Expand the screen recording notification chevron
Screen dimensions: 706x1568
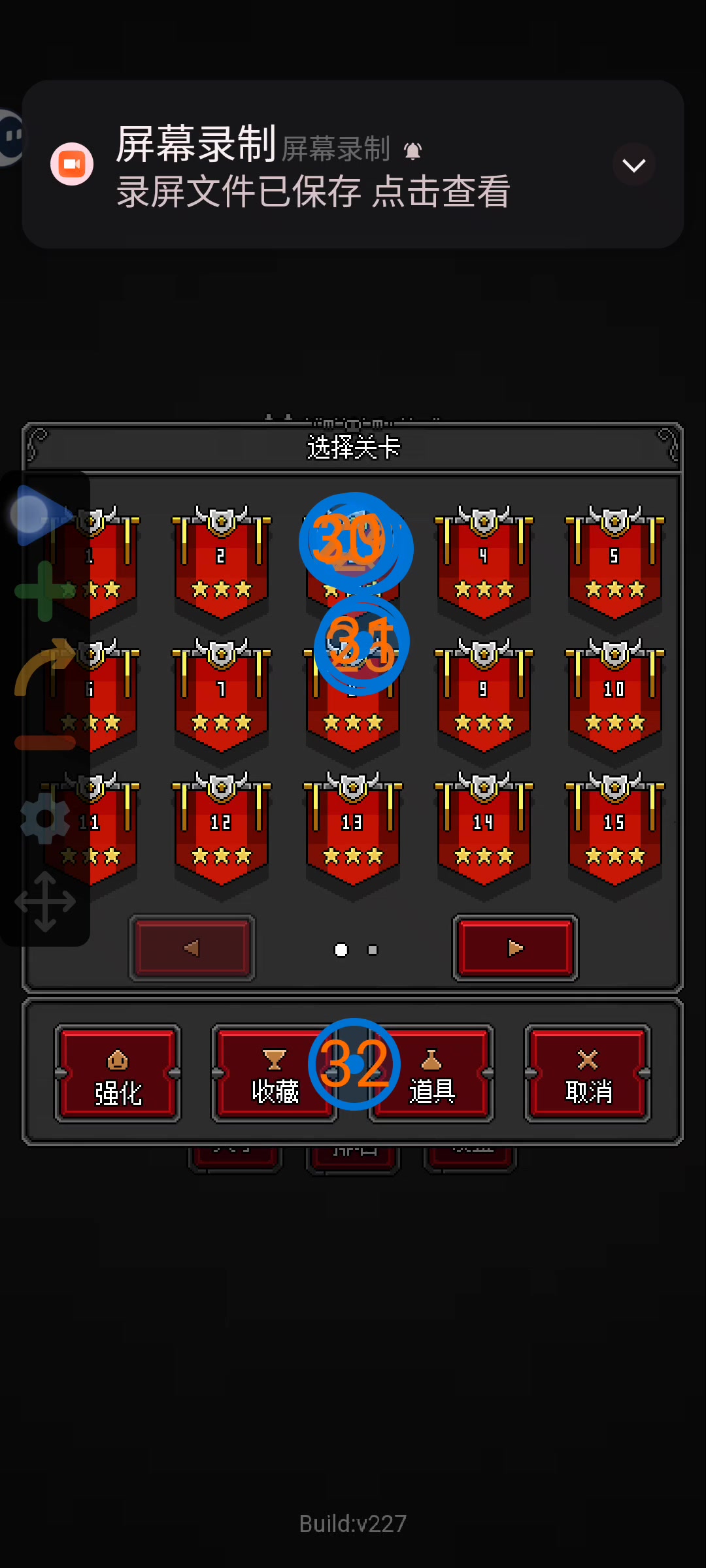click(633, 165)
